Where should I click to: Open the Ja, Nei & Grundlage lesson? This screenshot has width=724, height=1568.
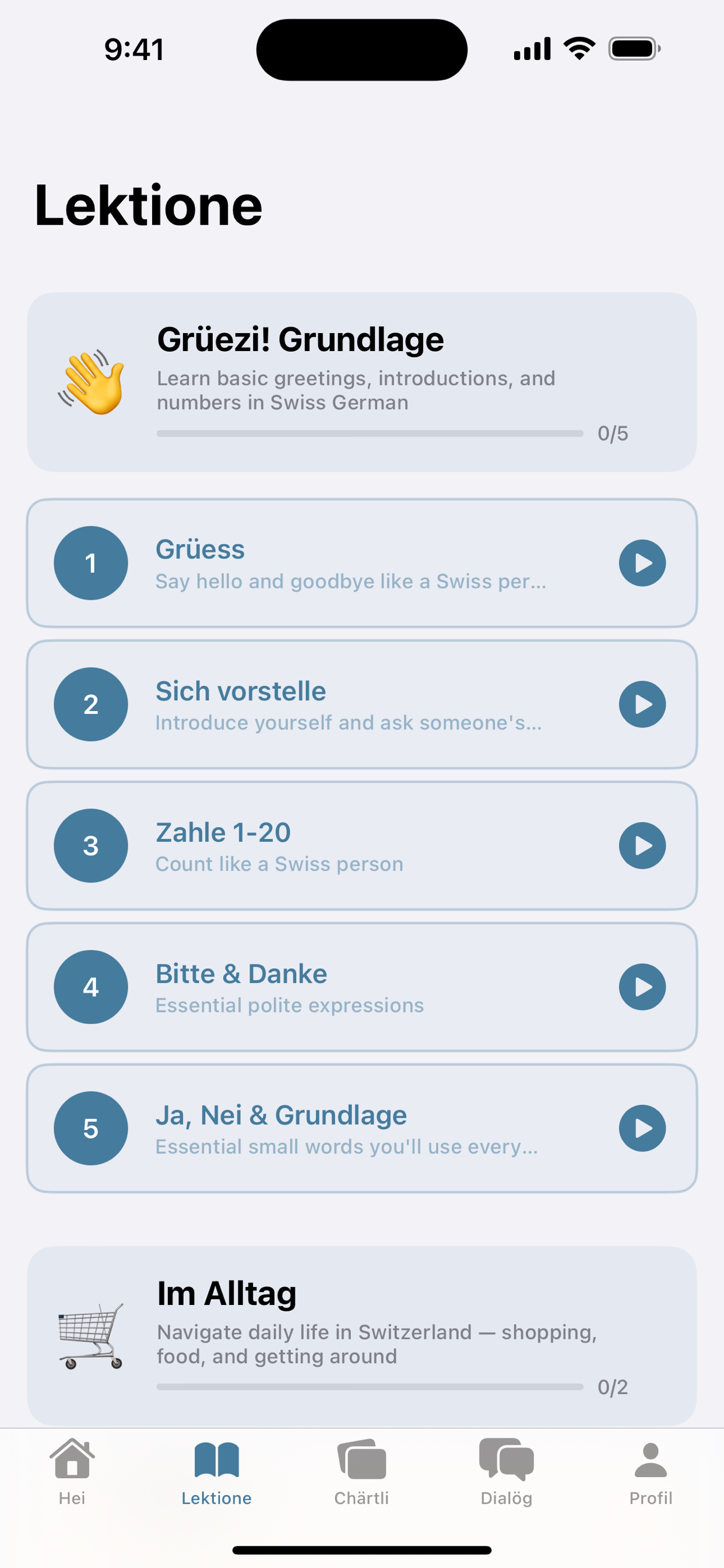tap(361, 1128)
